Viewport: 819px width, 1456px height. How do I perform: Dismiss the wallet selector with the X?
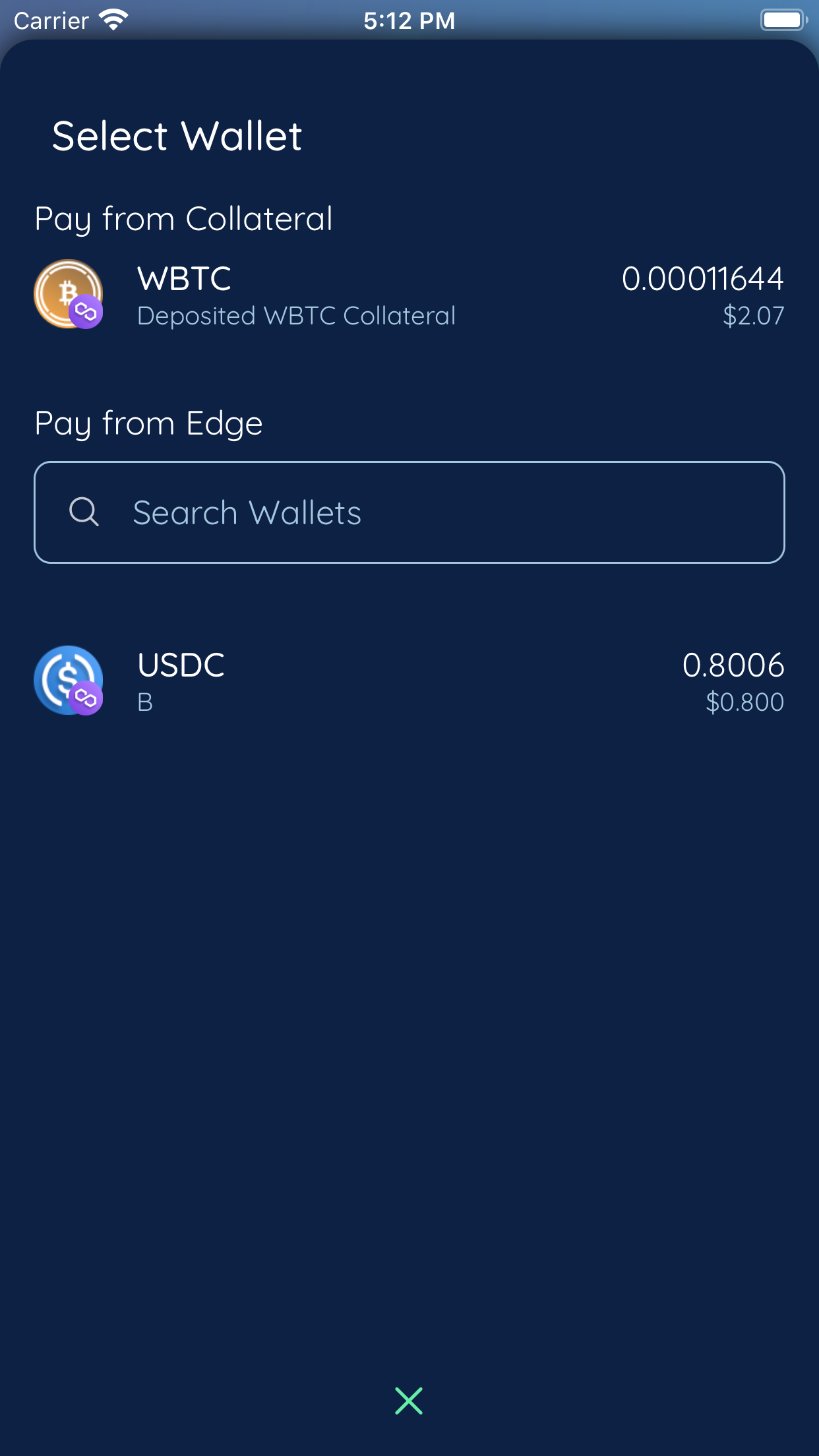(409, 1401)
